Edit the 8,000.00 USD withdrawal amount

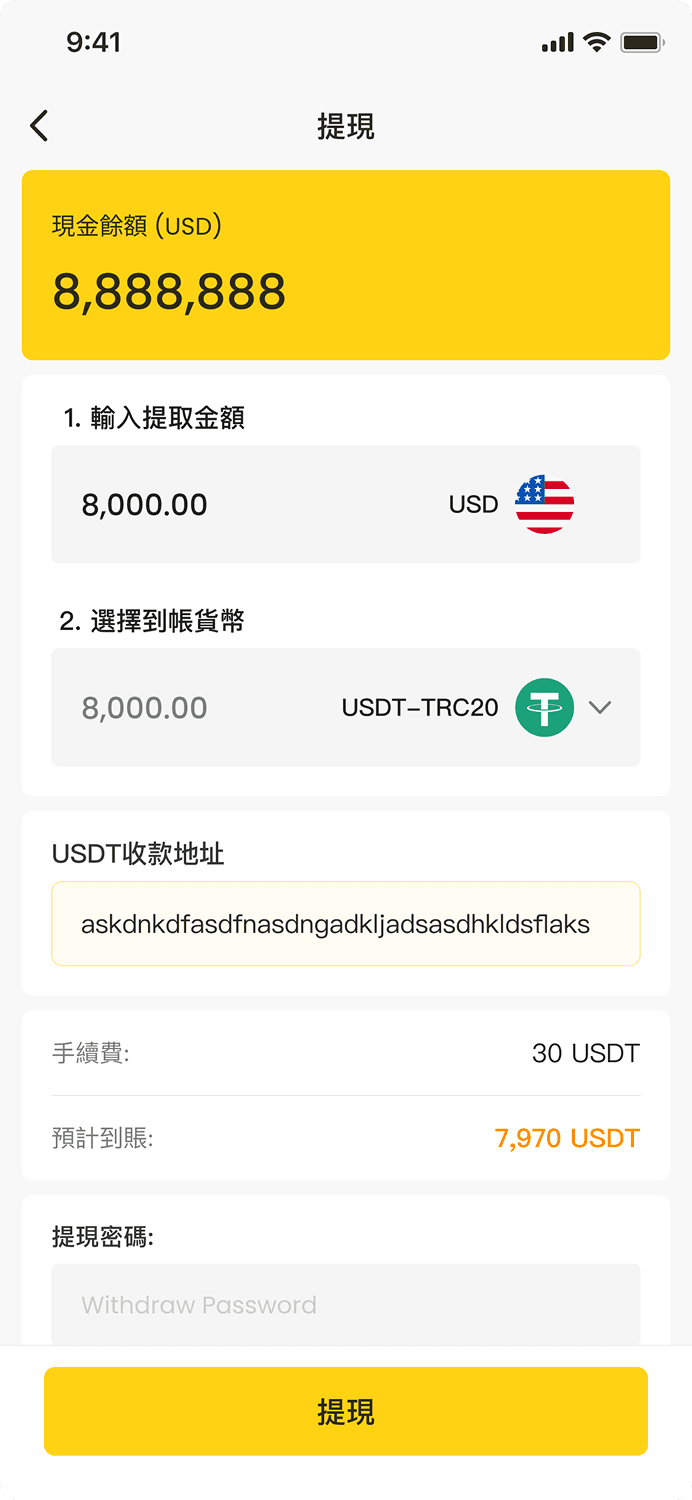click(250, 504)
